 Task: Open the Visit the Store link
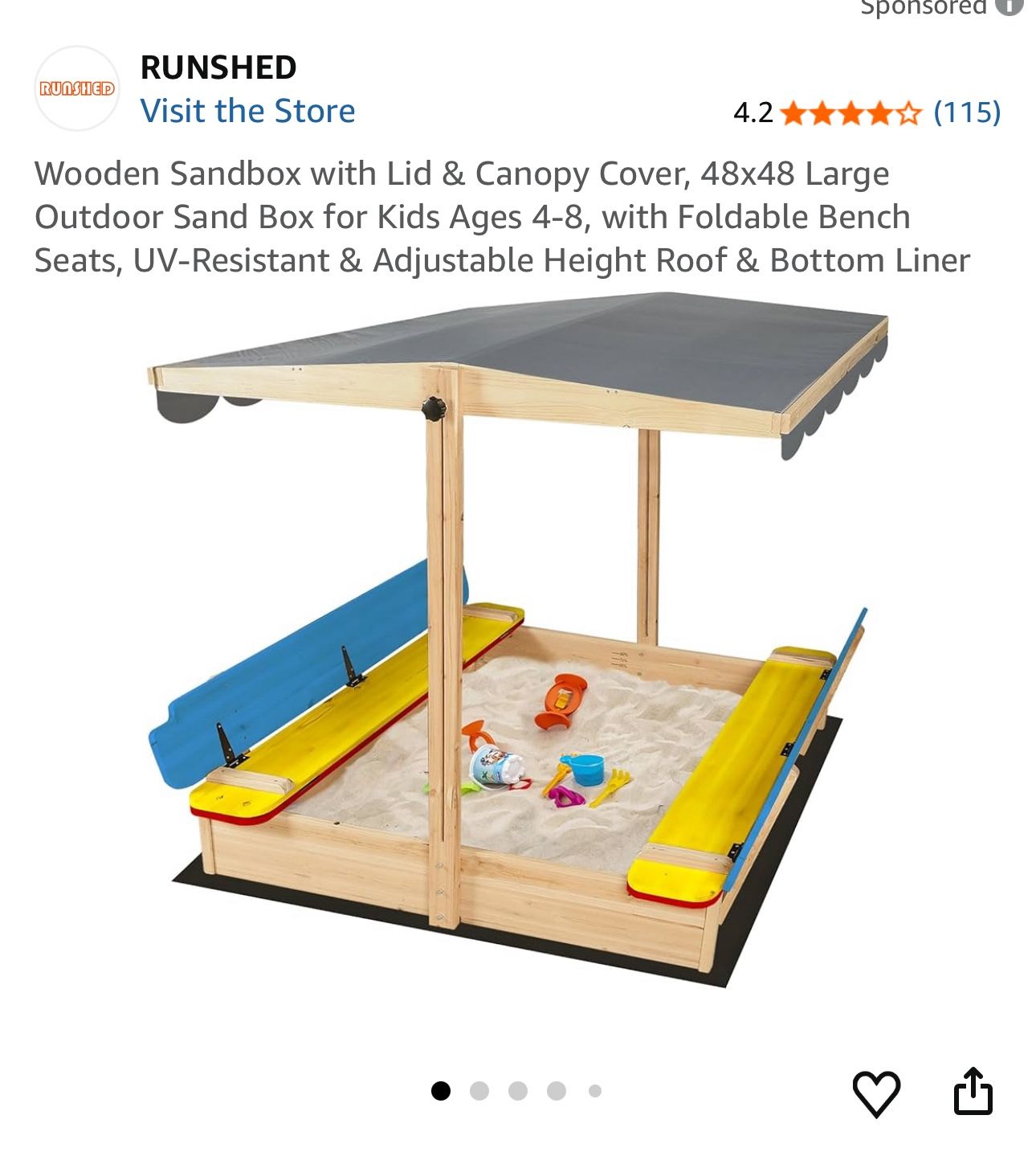click(249, 111)
